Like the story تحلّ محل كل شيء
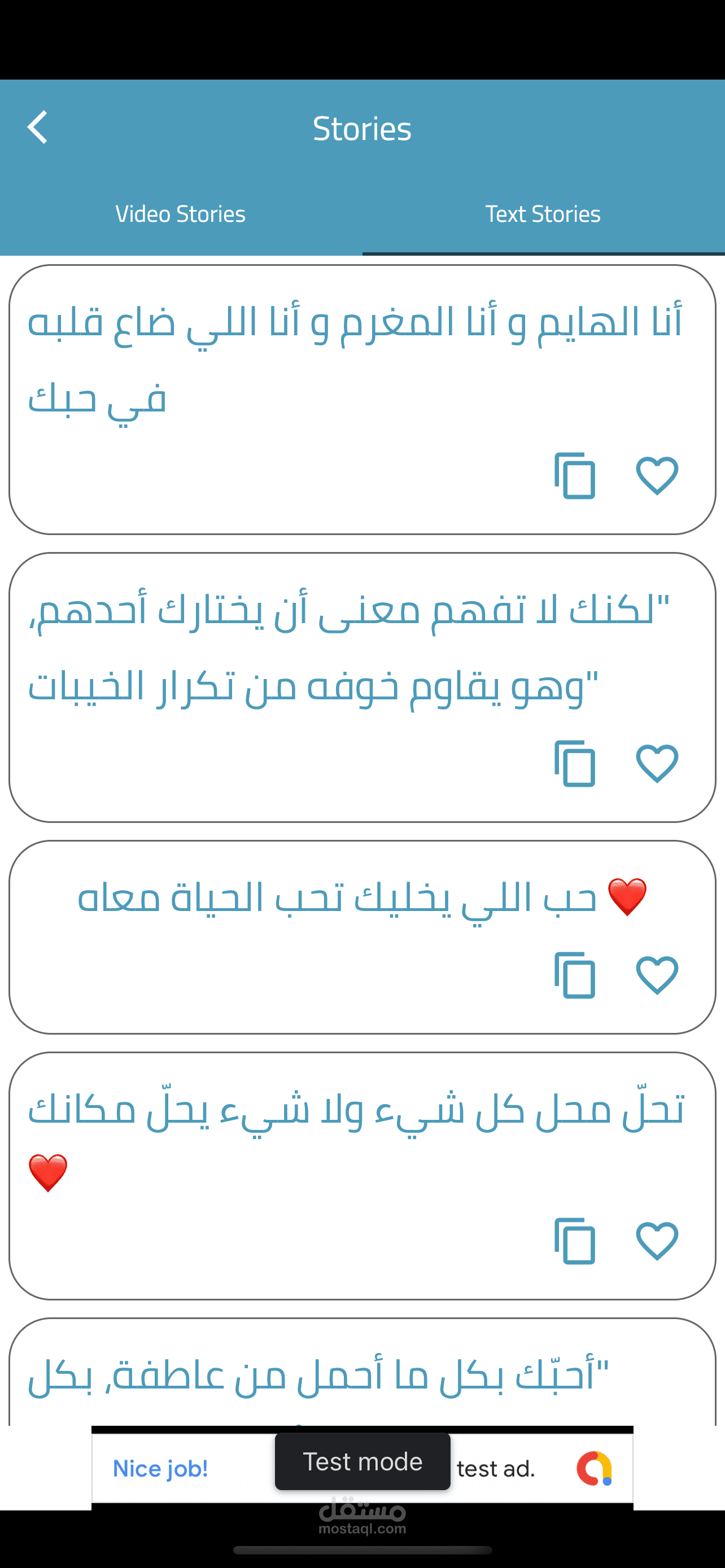The width and height of the screenshot is (725, 1568). [657, 1241]
